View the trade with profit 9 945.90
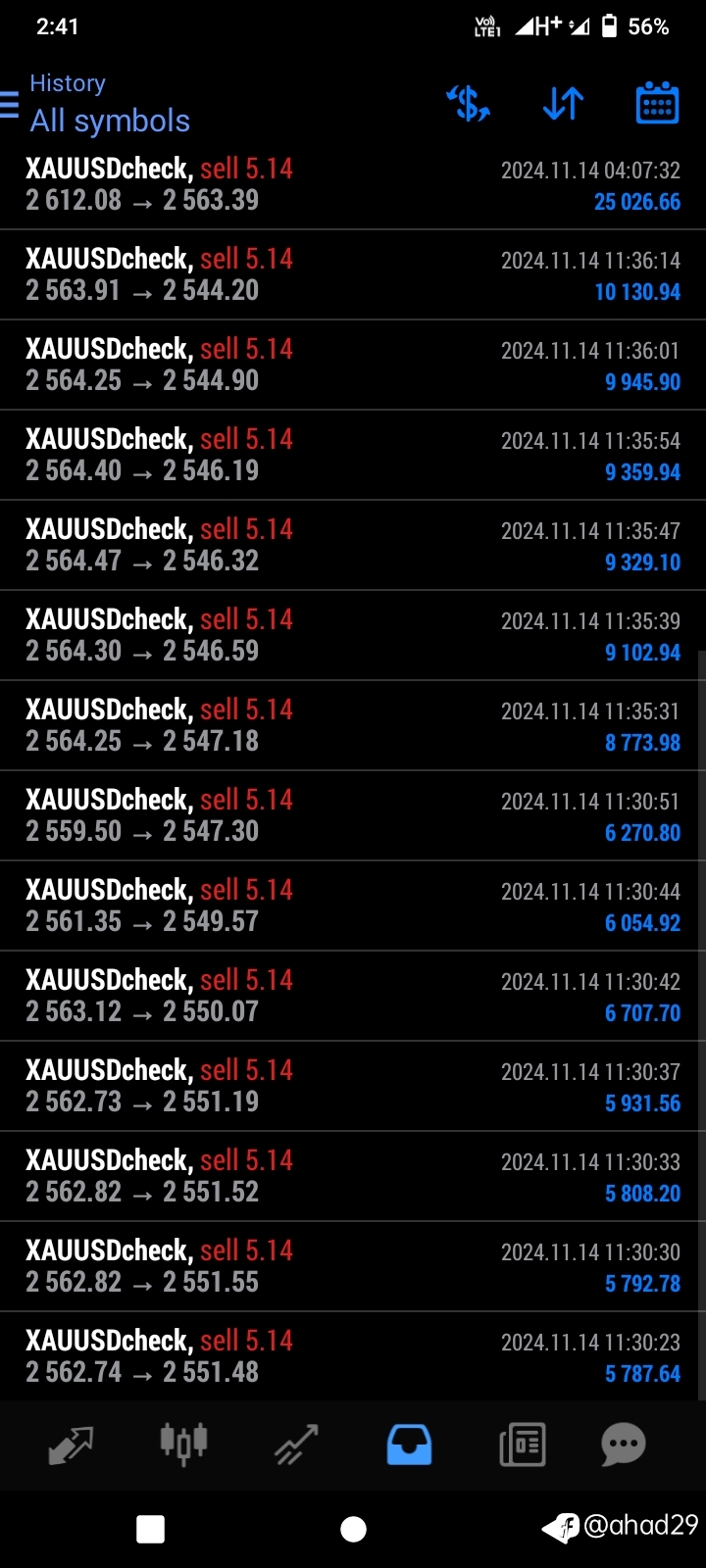Screen dimensions: 706x1568 (353, 366)
